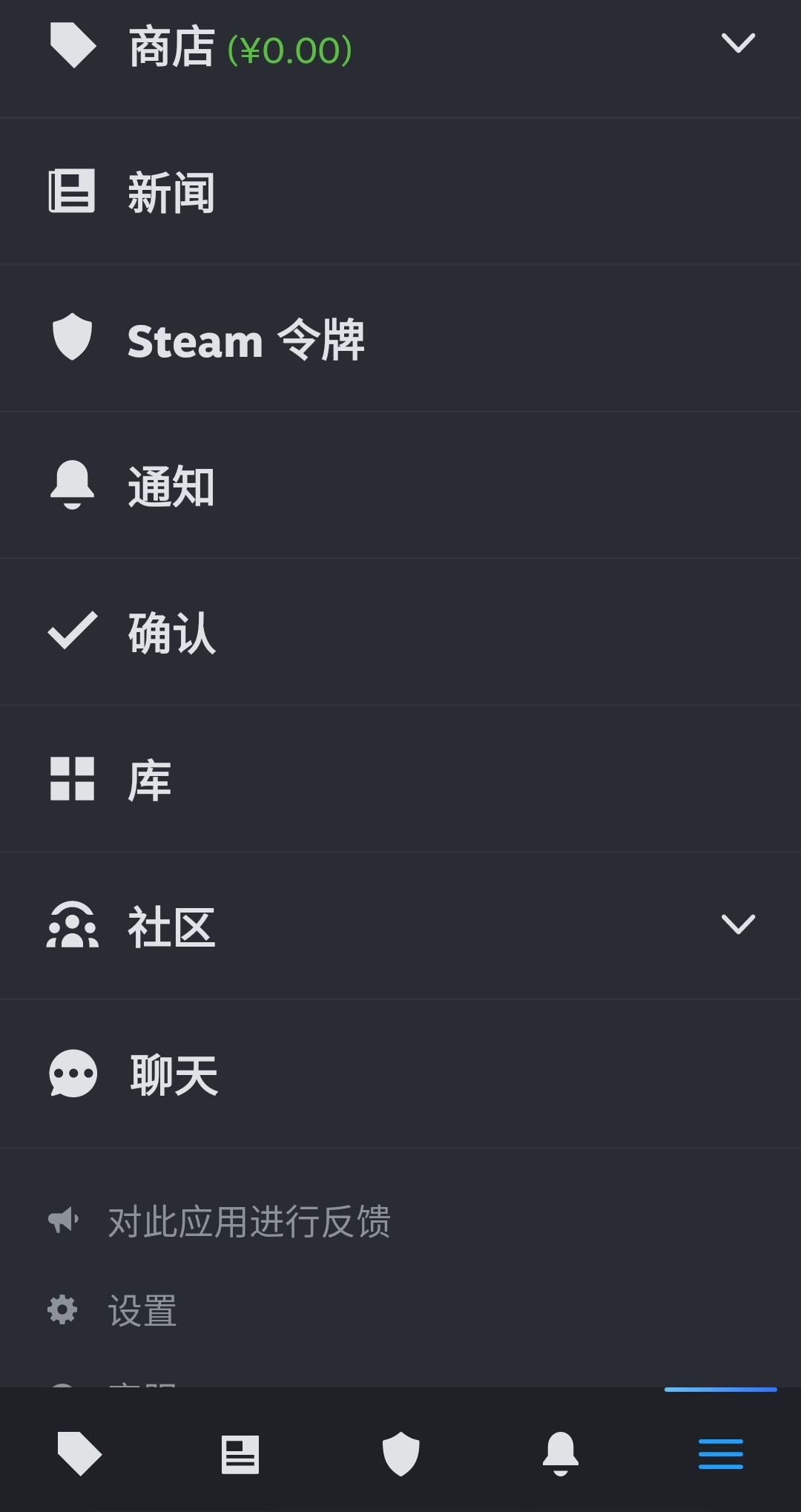Switch to the Steam Guard shield tab
This screenshot has width=801, height=1512.
[400, 1453]
